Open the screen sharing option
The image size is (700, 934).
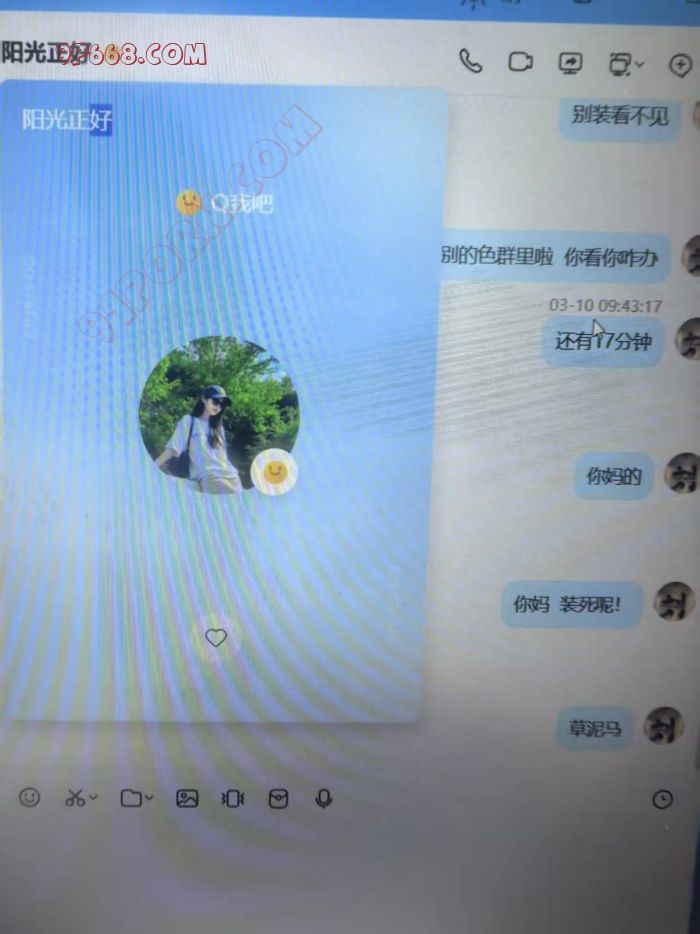(570, 63)
